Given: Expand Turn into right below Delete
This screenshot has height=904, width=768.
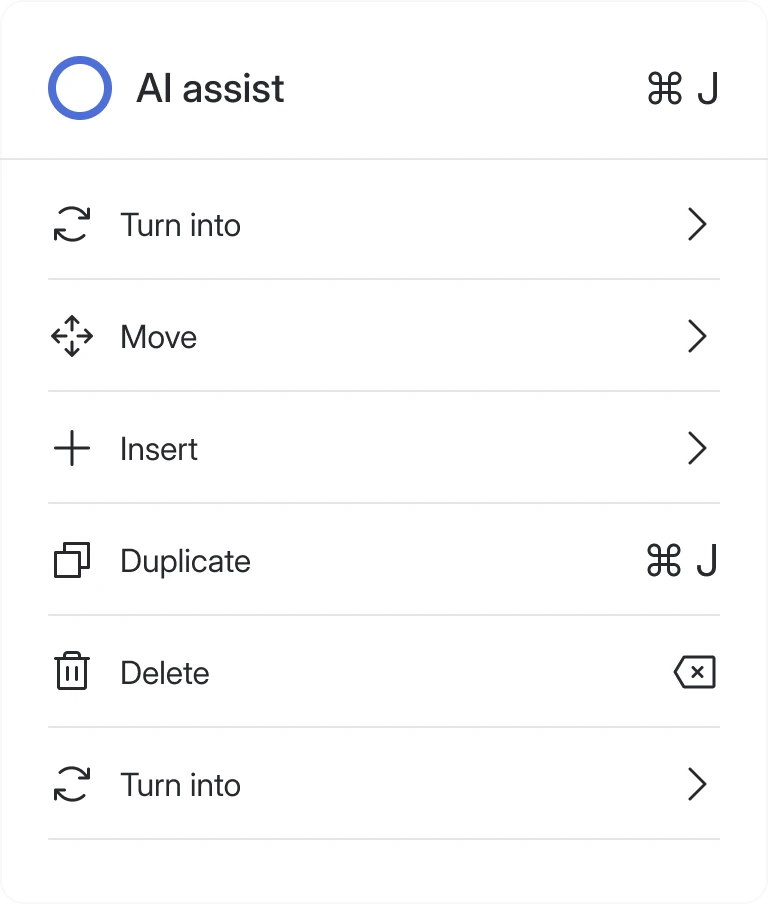Looking at the screenshot, I should [180, 785].
